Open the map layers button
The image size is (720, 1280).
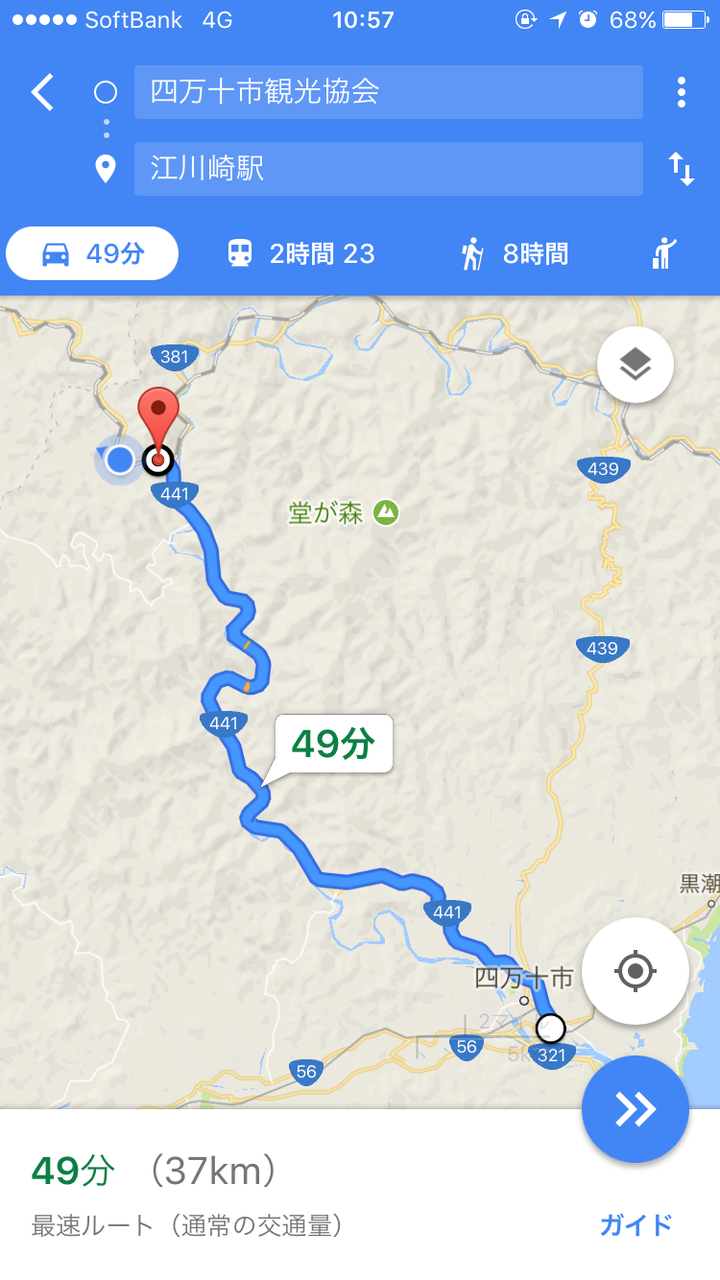[635, 365]
